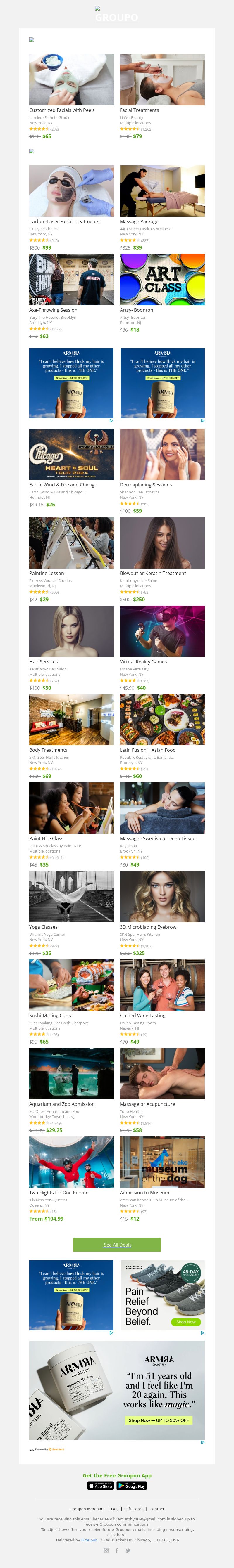Open Artsy-Boonton art class deal
Image resolution: width=234 pixels, height=1568 pixels.
coord(162,279)
